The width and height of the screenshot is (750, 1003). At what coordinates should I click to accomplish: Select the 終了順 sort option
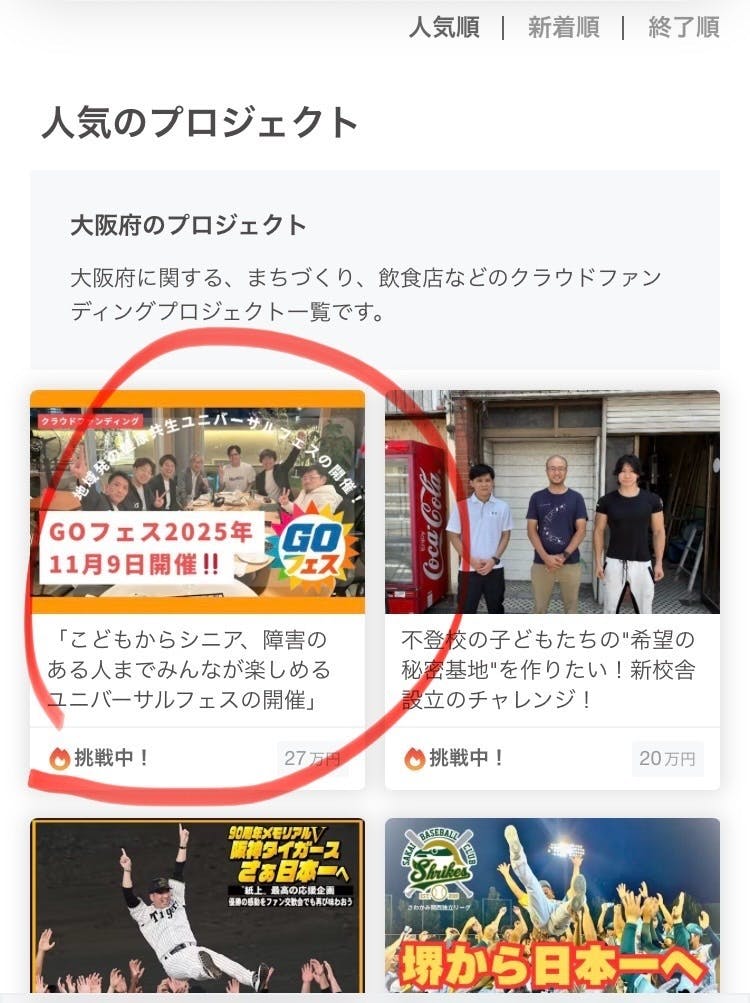pos(683,27)
